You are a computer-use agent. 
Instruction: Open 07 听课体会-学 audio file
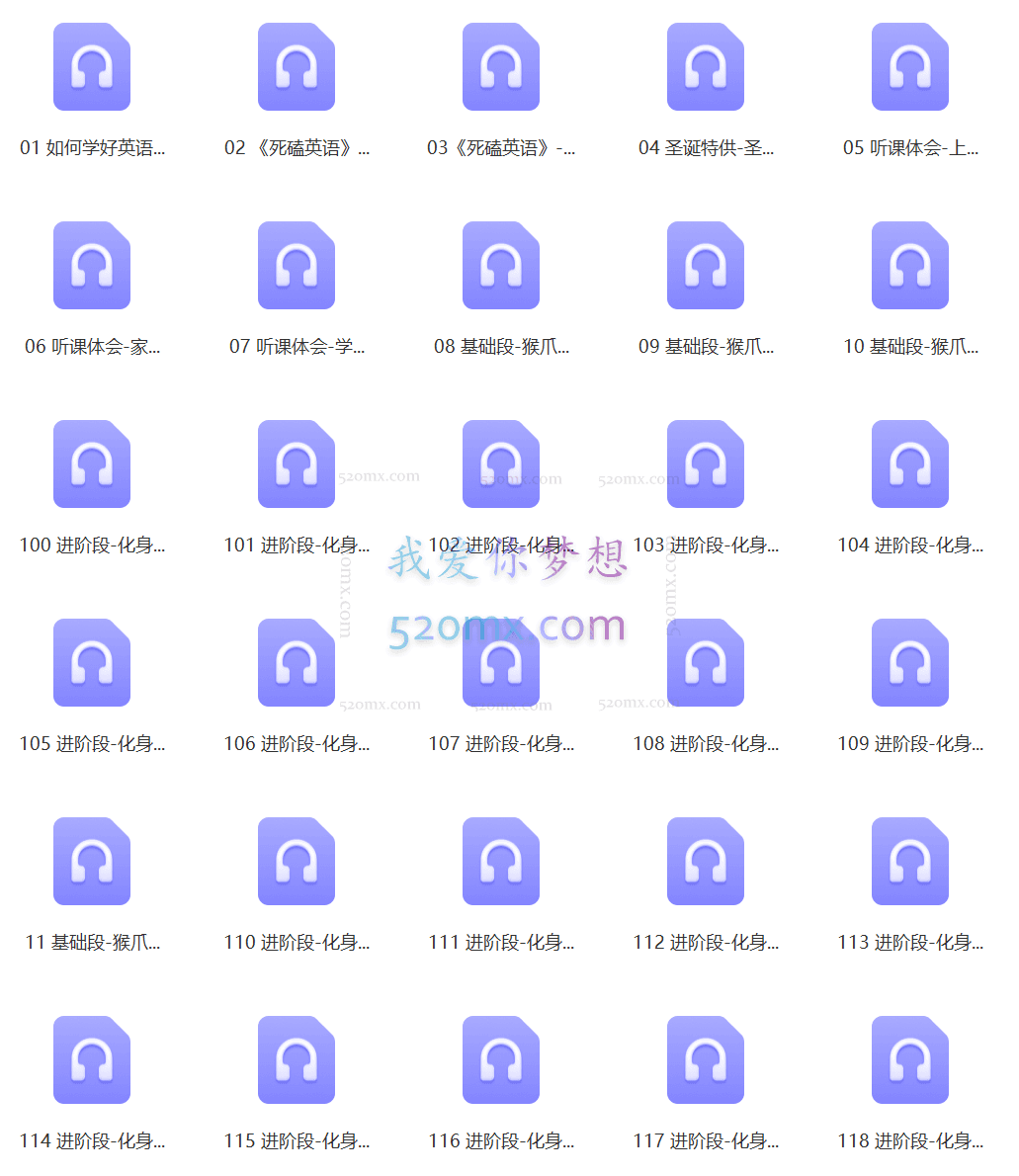point(297,266)
